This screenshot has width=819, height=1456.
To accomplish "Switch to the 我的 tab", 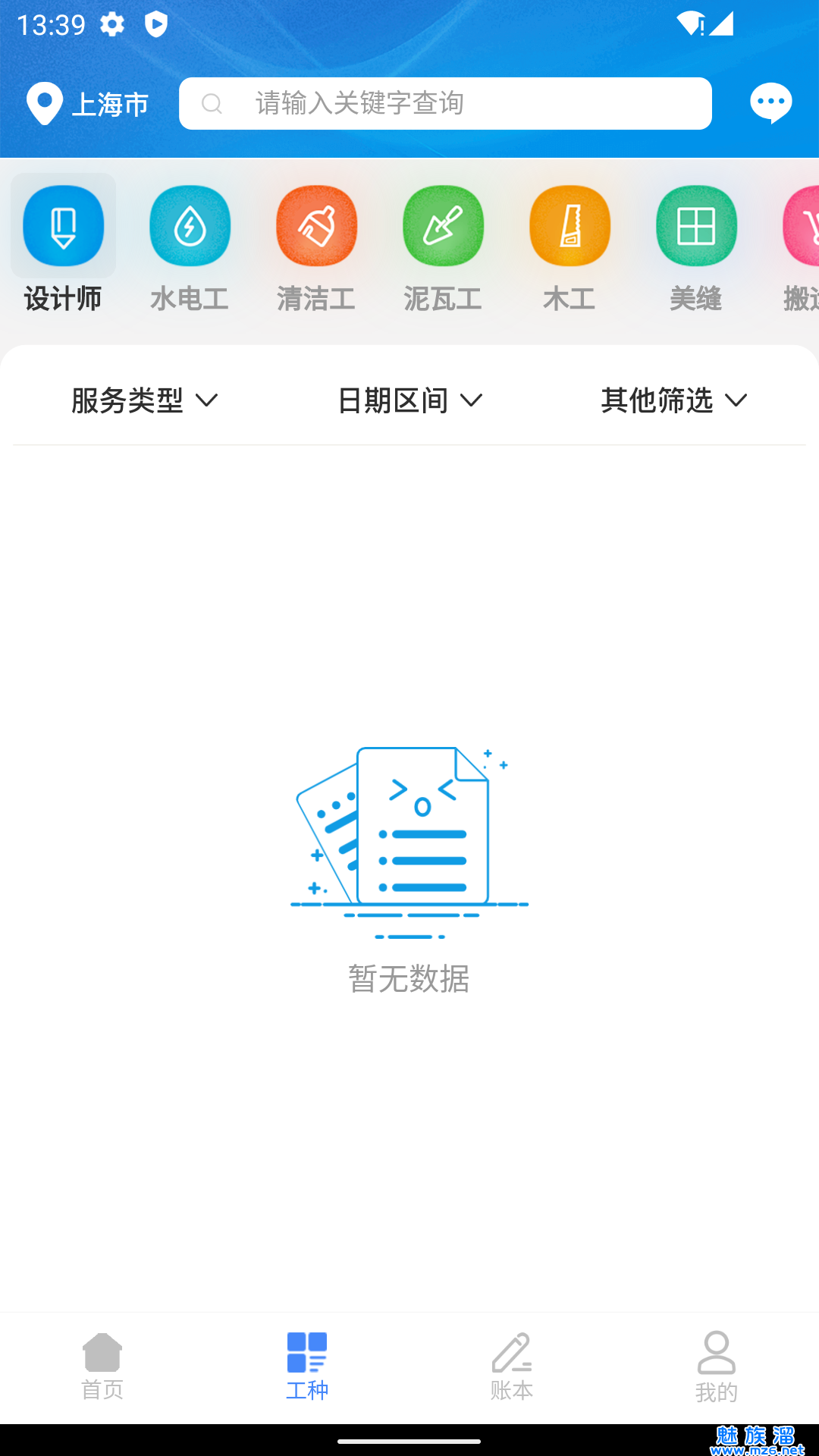I will pos(717,1367).
